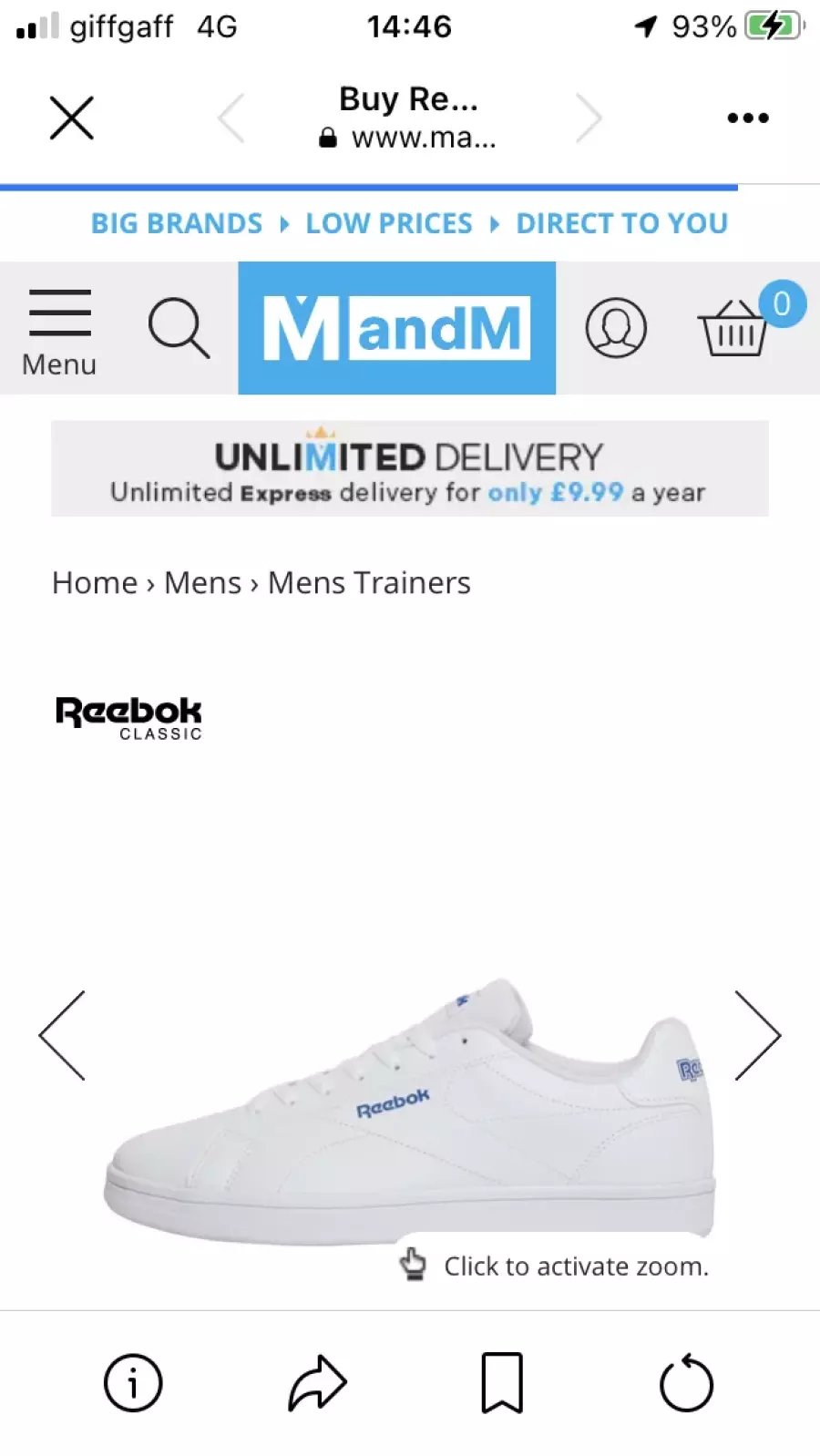The width and height of the screenshot is (820, 1456).
Task: Open page info in bottom toolbar
Action: pos(133,1383)
